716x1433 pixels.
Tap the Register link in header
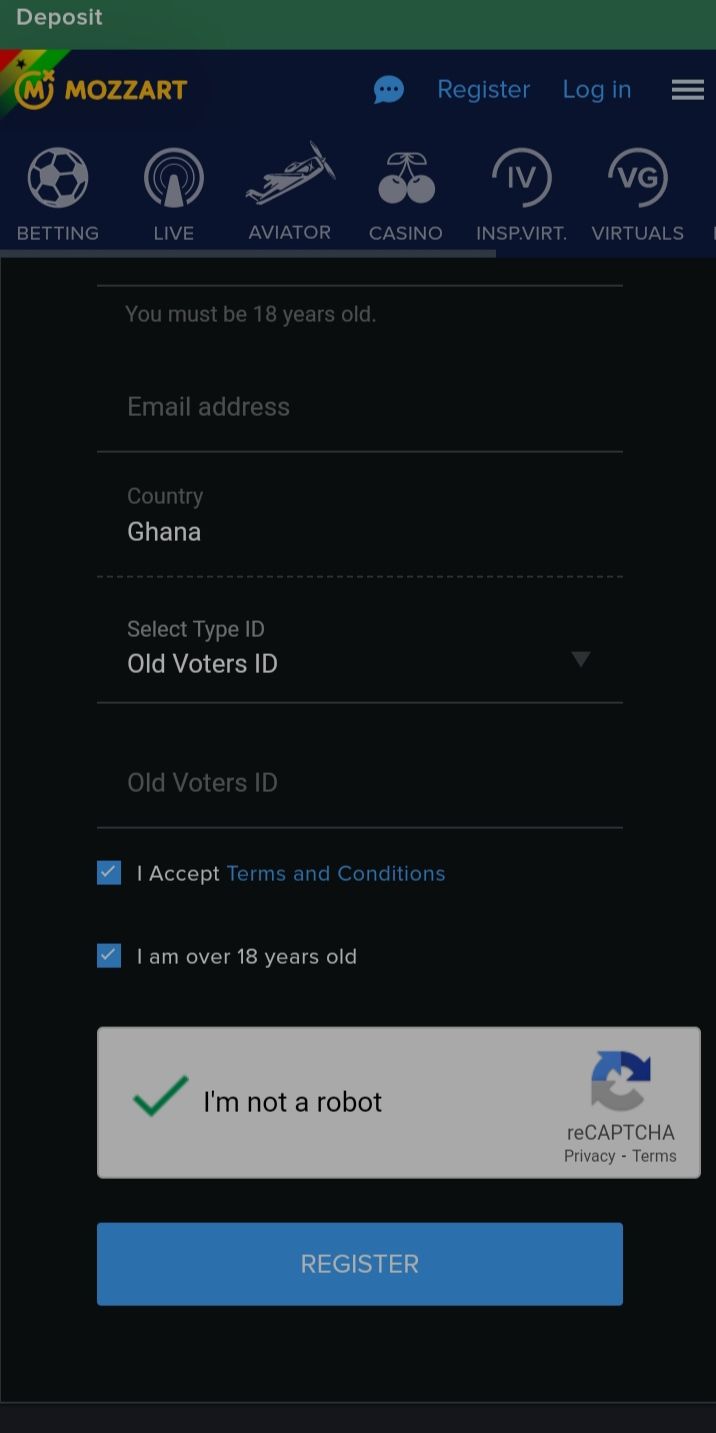tap(483, 90)
